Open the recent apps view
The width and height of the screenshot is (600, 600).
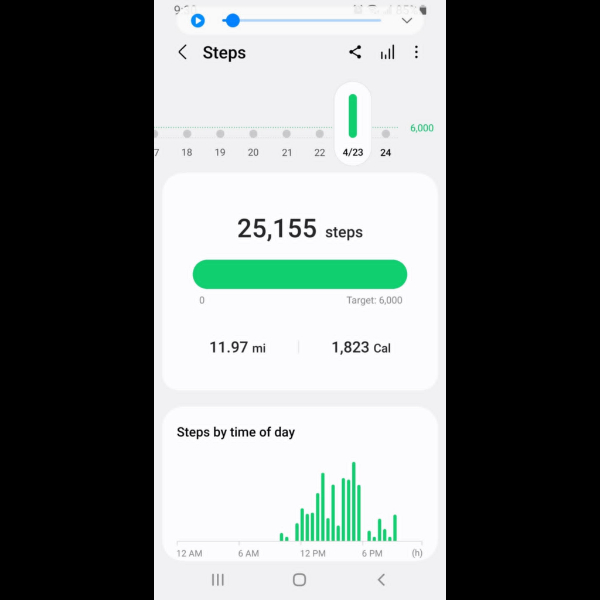[x=218, y=580]
